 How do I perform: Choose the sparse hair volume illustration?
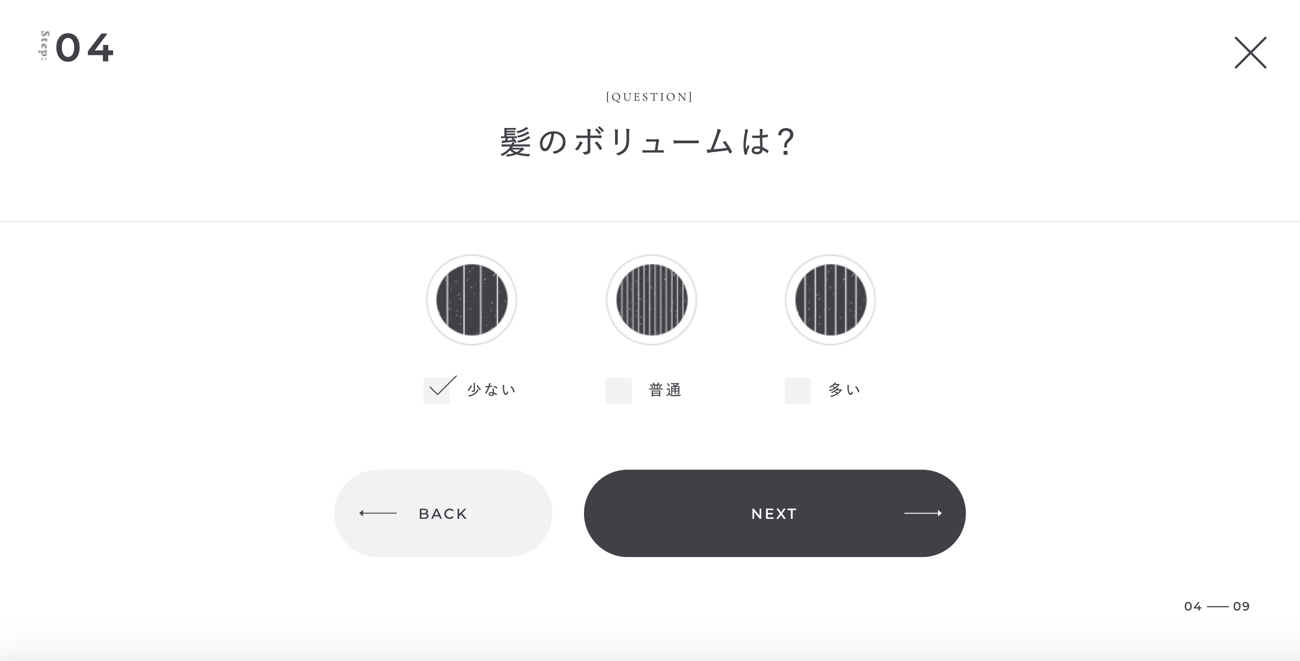[471, 300]
